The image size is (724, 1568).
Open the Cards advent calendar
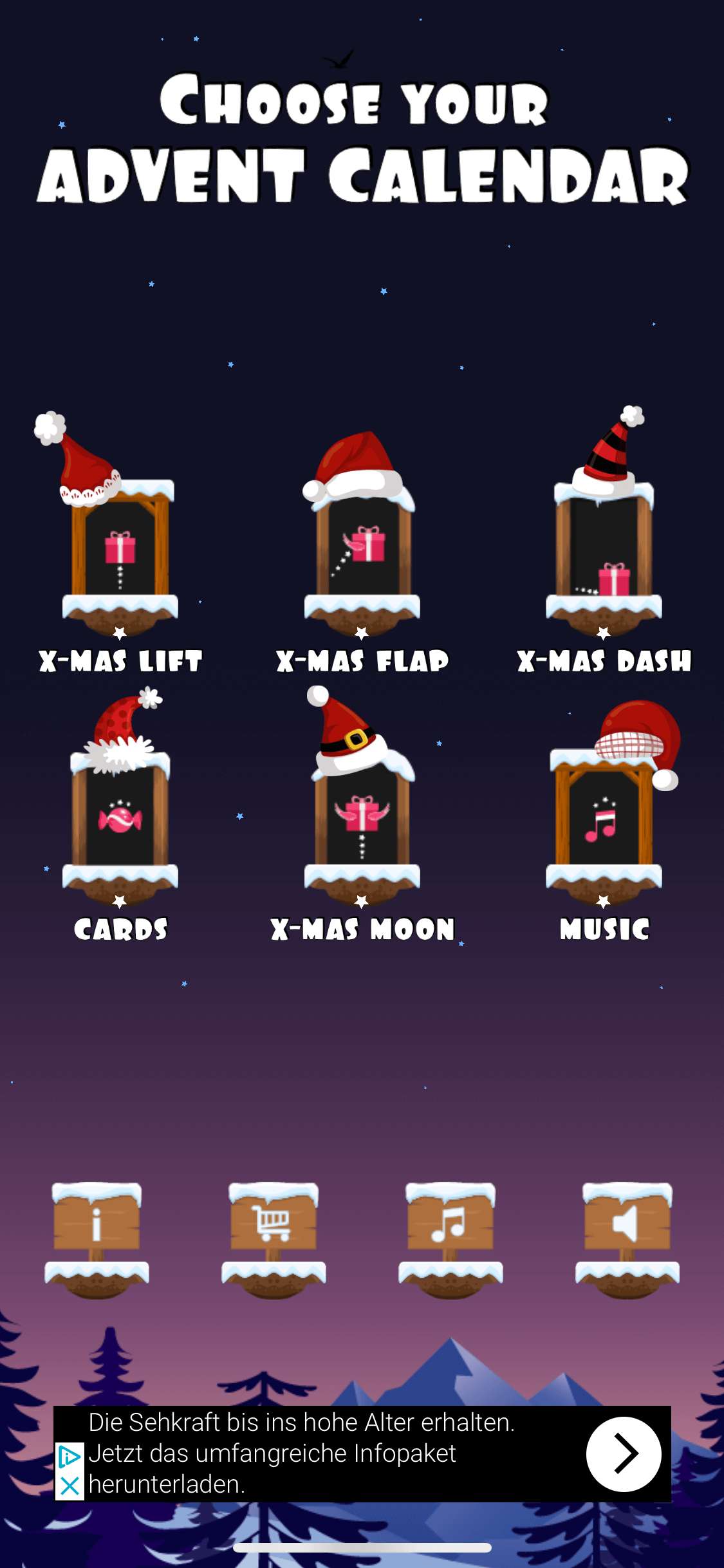click(120, 817)
